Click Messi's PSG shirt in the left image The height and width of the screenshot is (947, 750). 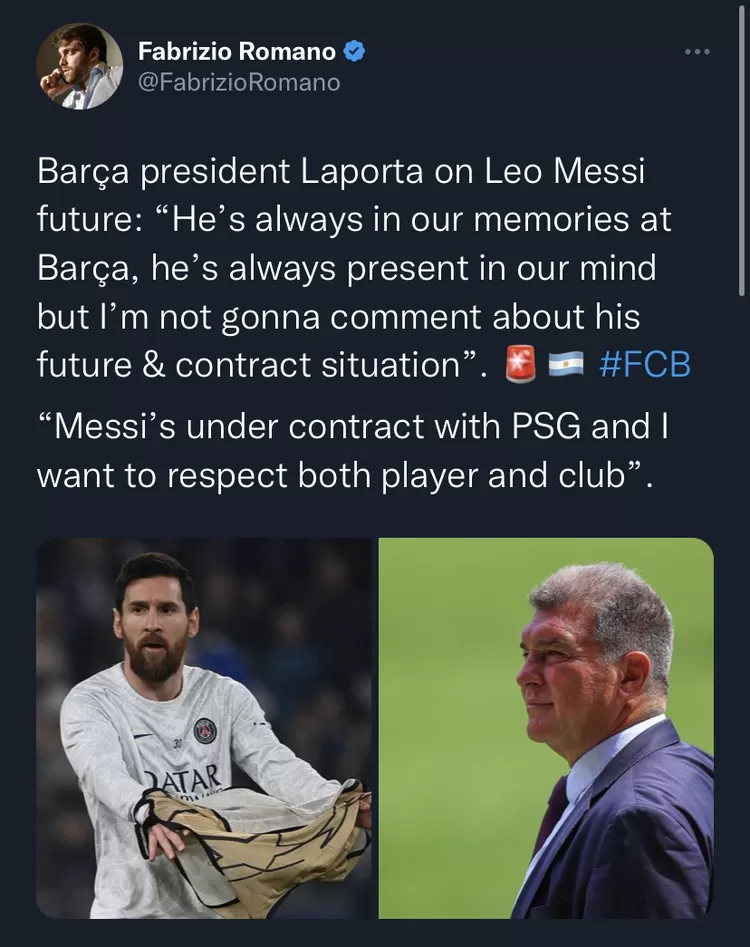tap(180, 740)
